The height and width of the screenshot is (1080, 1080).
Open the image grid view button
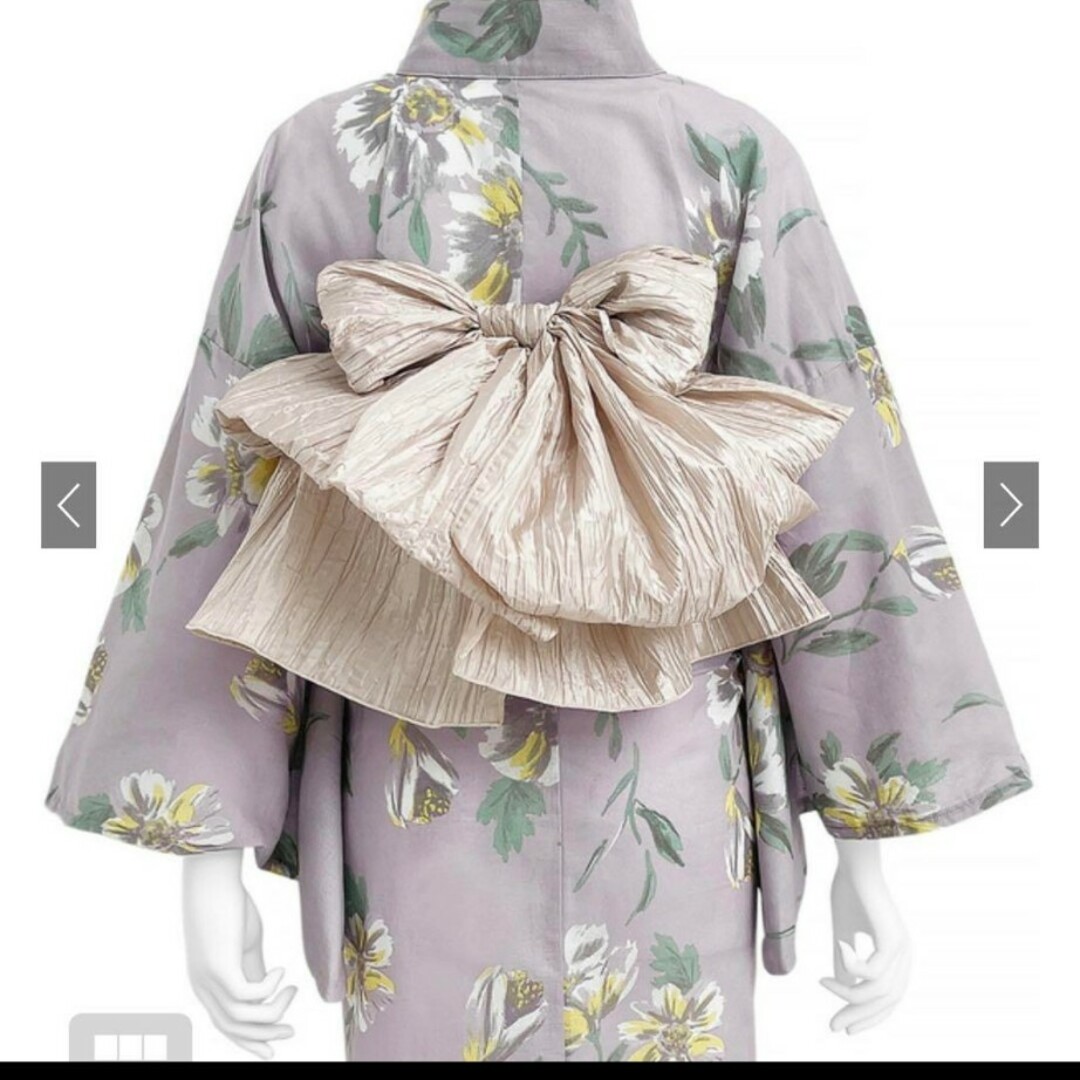(x=130, y=1042)
